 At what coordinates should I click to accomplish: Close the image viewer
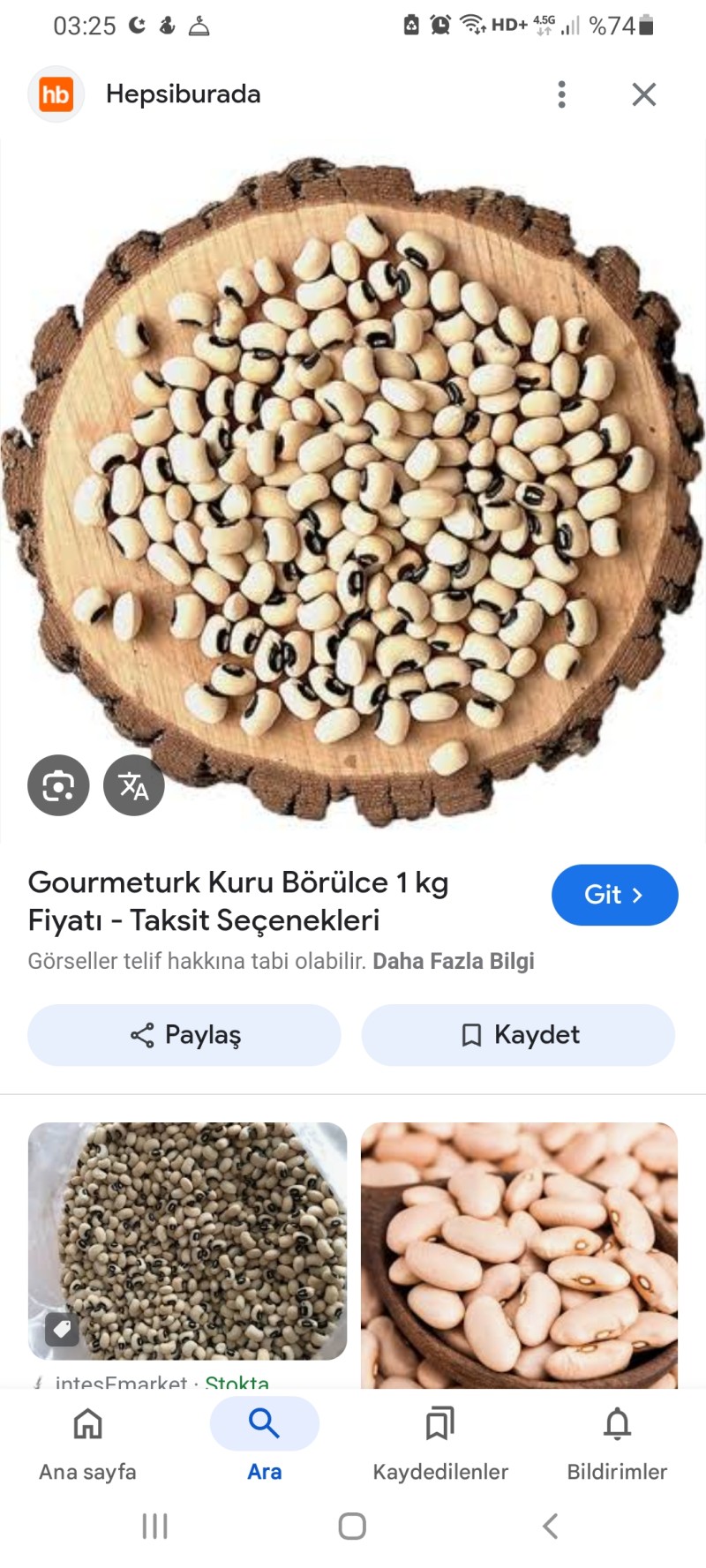click(x=644, y=94)
